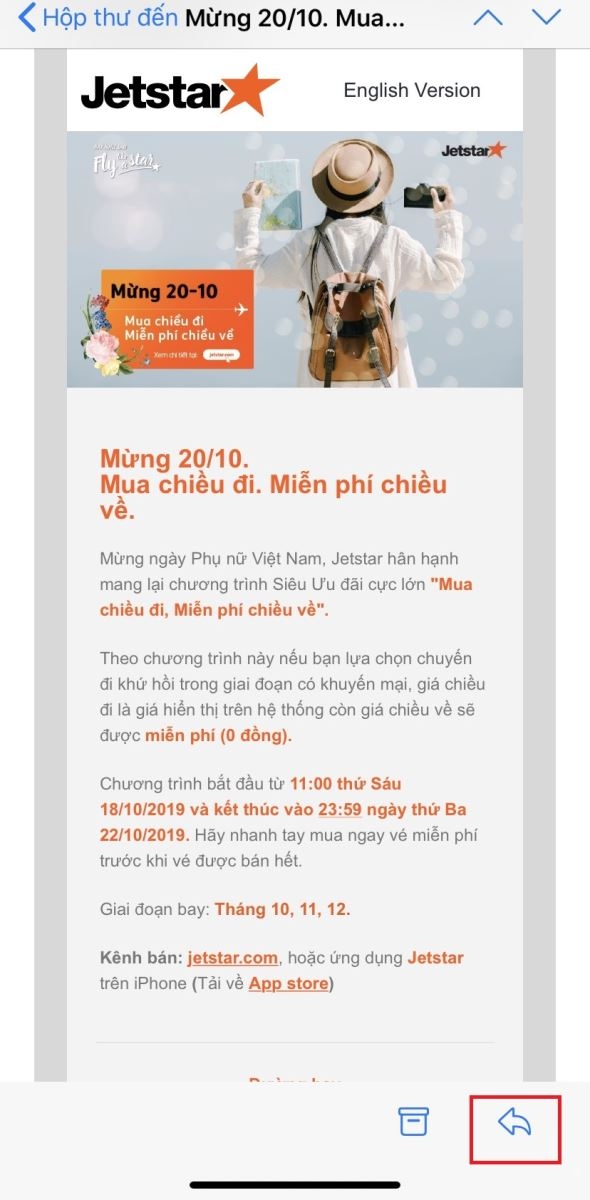Reply to this email
The width and height of the screenshot is (590, 1200).
click(515, 1123)
